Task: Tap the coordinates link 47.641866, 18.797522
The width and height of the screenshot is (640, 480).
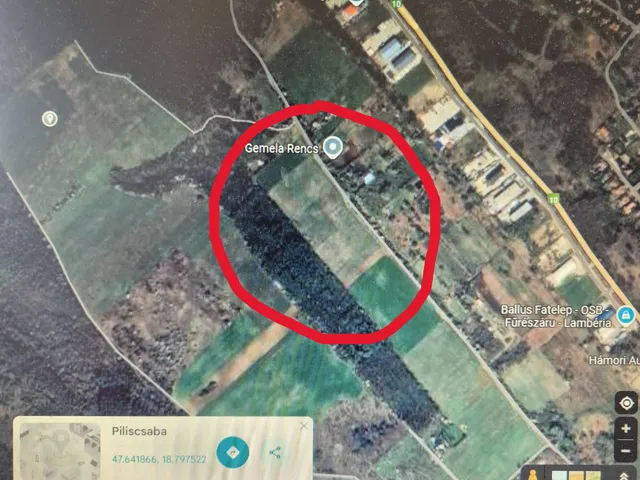Action: [159, 459]
